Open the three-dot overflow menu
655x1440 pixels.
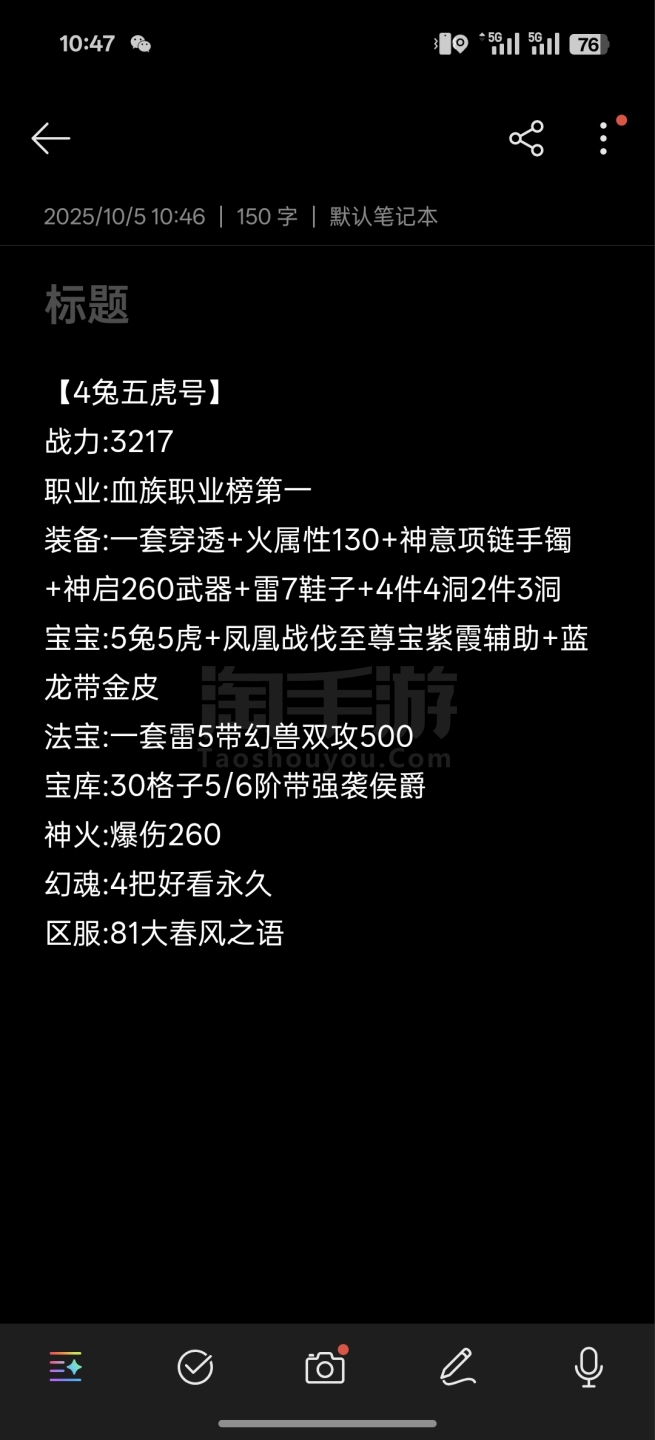coord(603,139)
